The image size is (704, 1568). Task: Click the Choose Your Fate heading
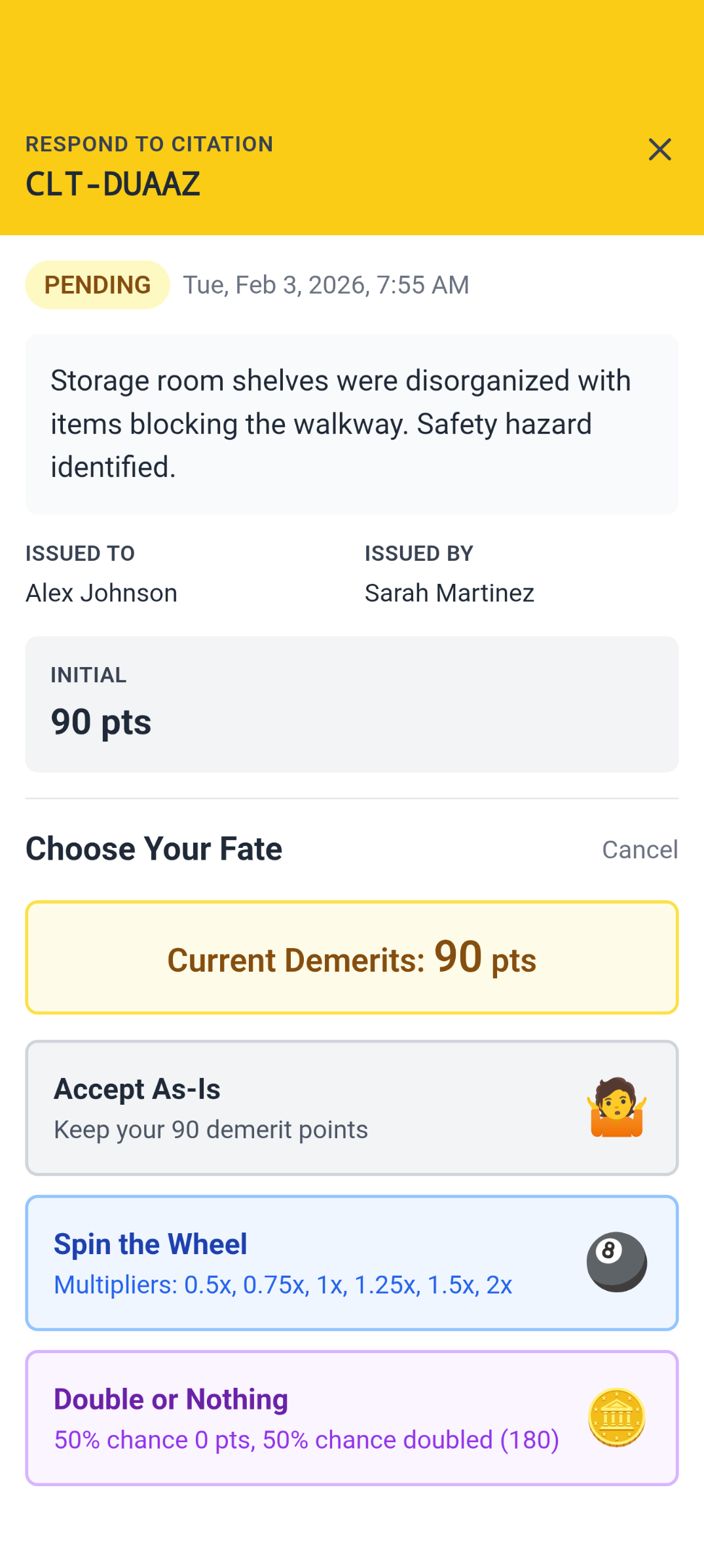coord(153,848)
